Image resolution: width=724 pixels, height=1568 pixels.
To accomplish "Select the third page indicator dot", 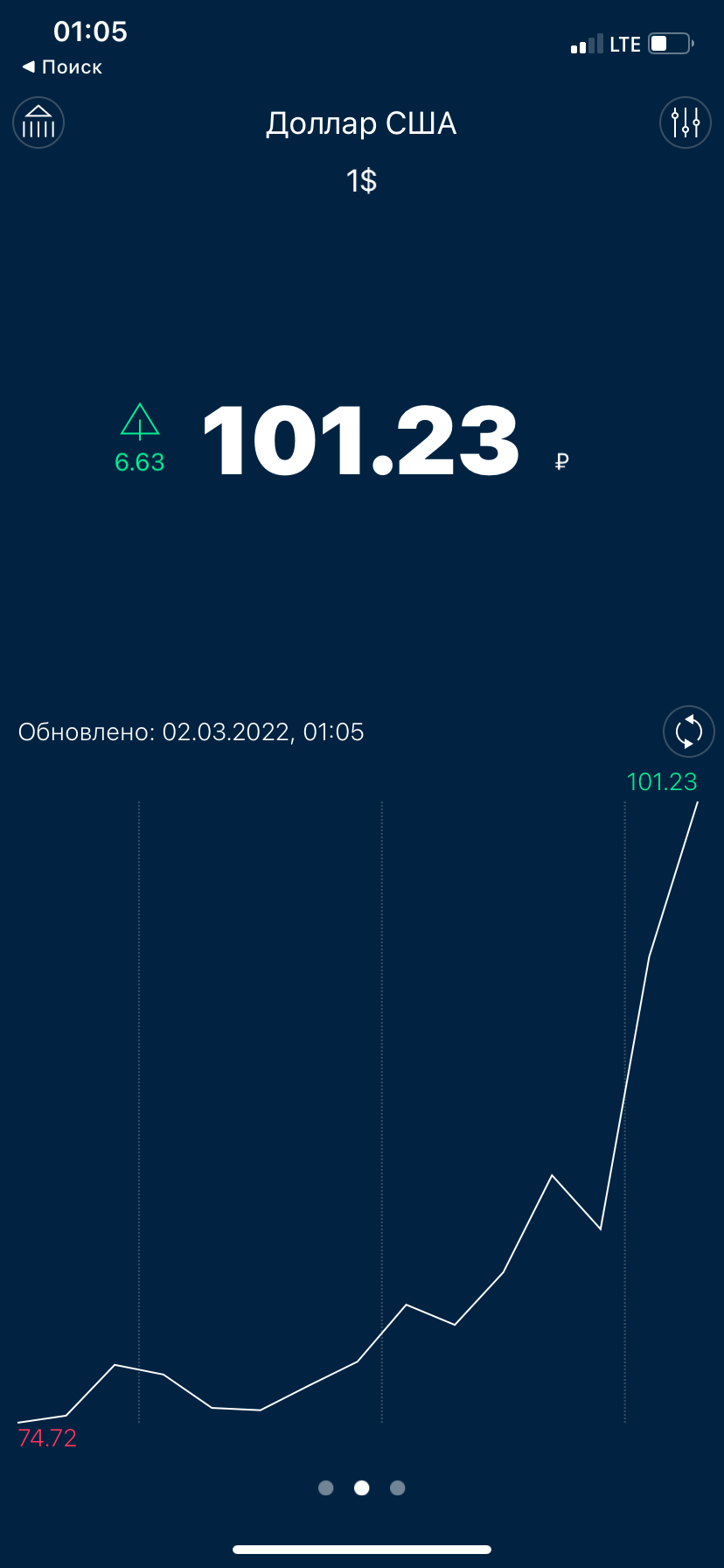I will coord(398,1487).
